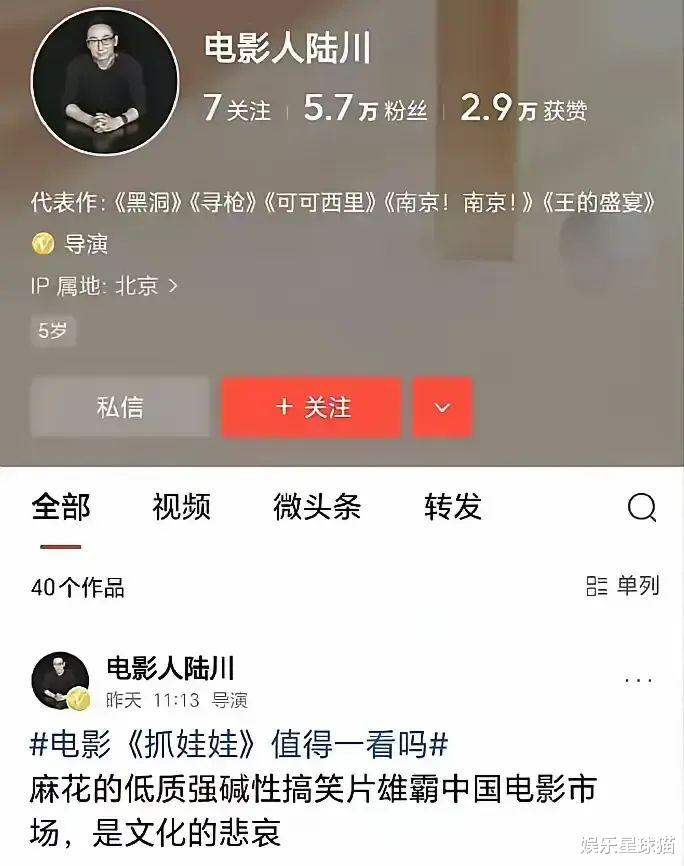Search within this user's posts
This screenshot has width=684, height=866.
click(642, 508)
